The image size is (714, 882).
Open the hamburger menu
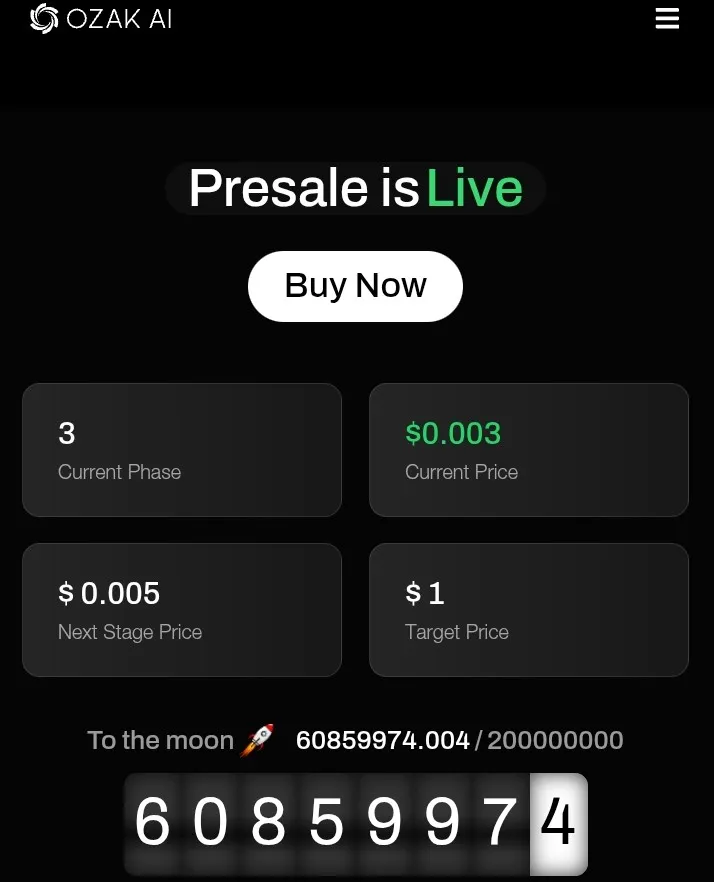[x=667, y=18]
